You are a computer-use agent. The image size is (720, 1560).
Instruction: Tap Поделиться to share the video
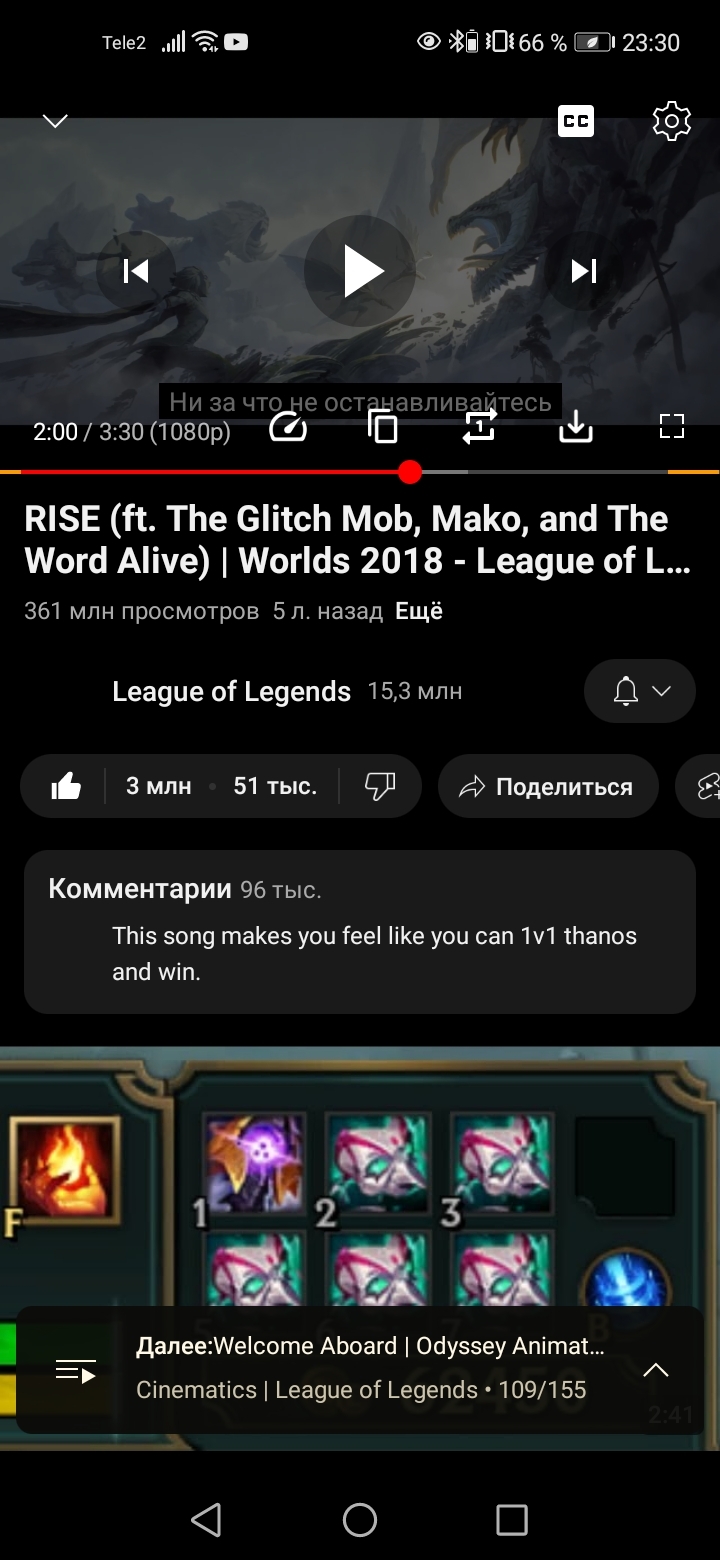548,787
